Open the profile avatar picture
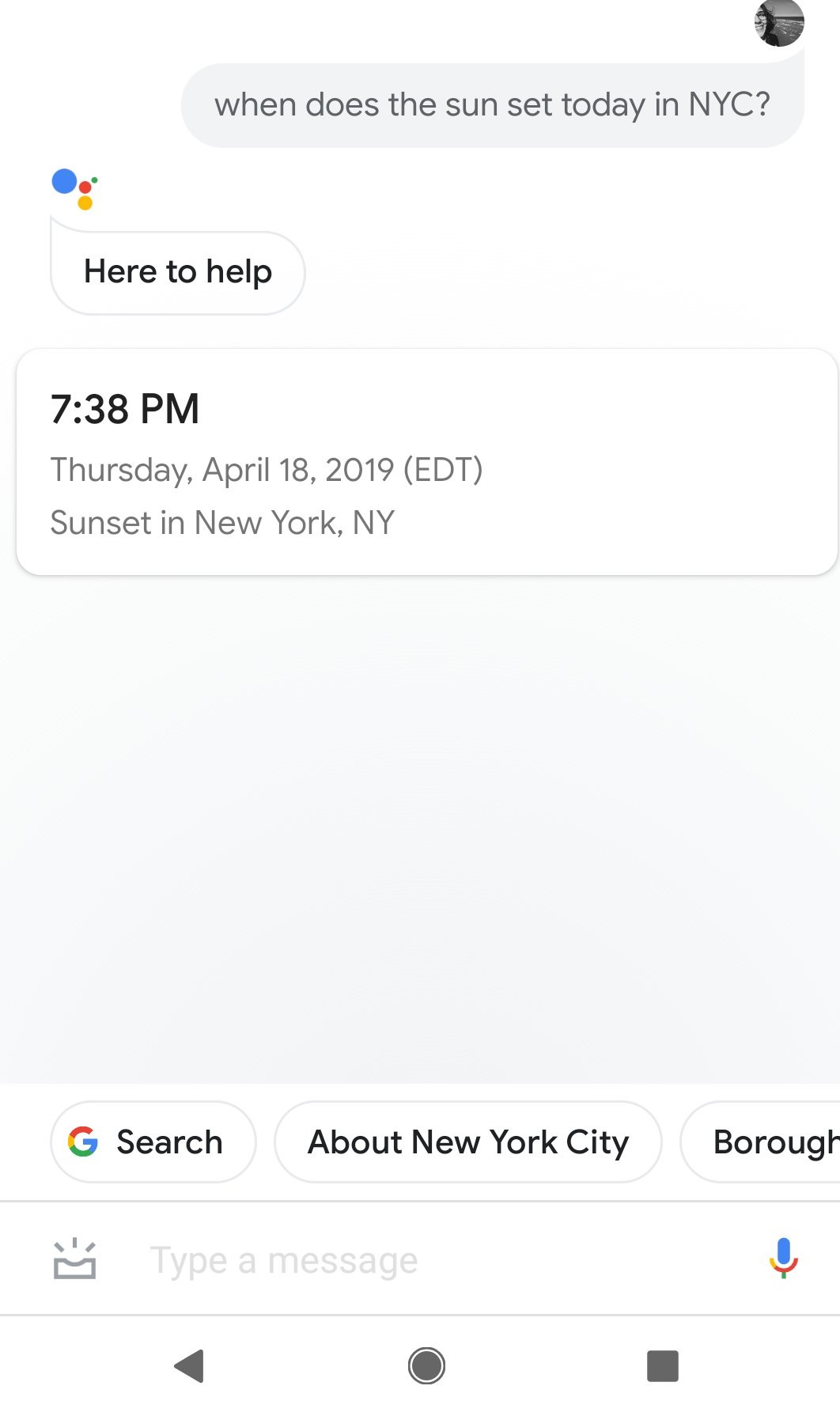The height and width of the screenshot is (1416, 840). coord(778,23)
